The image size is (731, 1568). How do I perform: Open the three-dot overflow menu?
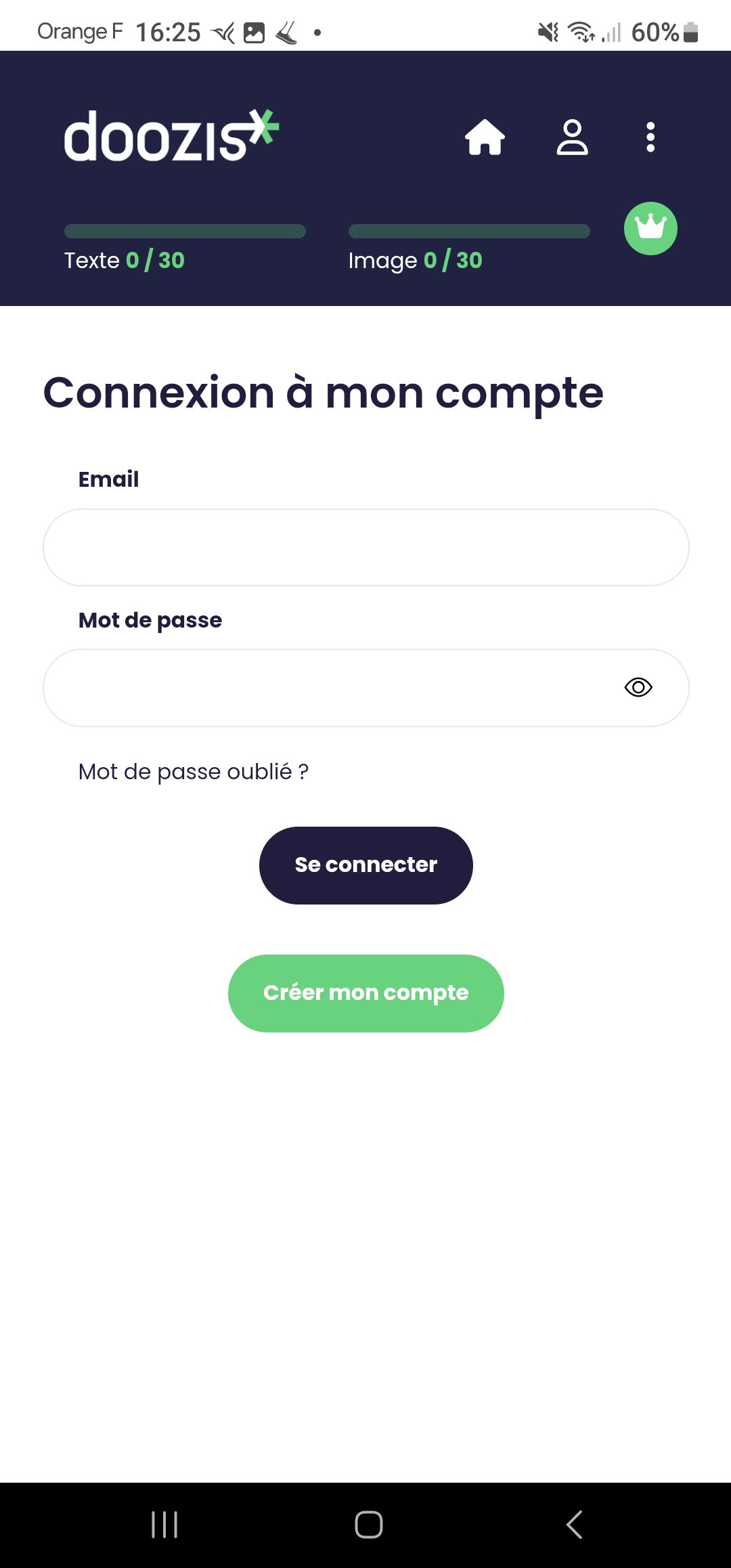(x=650, y=137)
